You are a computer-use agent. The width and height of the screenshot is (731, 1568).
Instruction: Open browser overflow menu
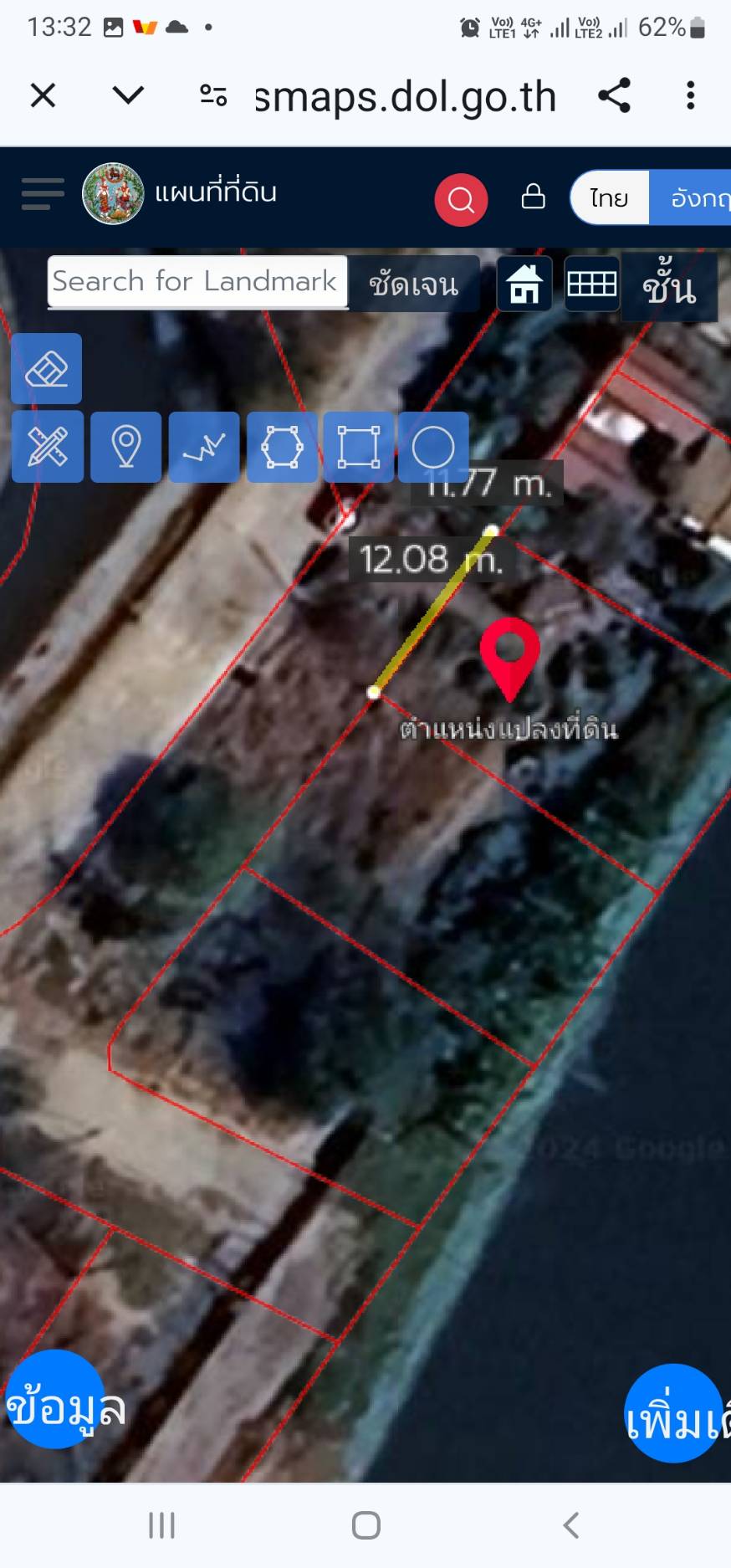[690, 95]
